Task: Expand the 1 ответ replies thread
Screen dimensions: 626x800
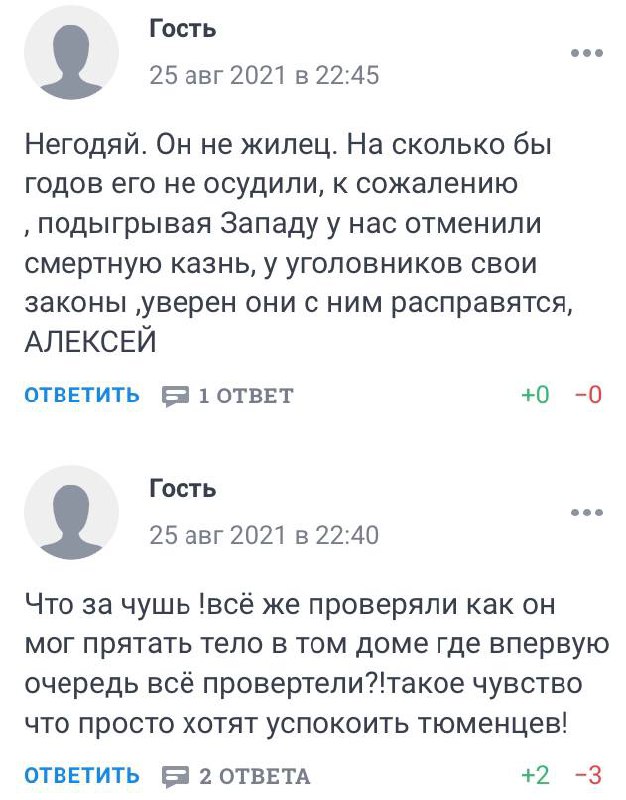Action: pyautogui.click(x=228, y=396)
